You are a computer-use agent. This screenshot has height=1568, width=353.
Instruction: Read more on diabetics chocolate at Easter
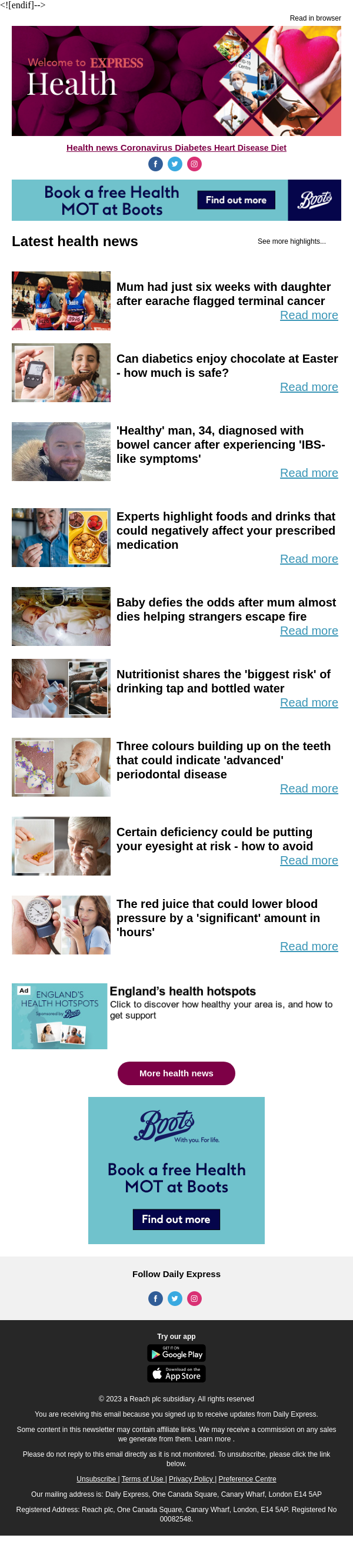tap(308, 387)
